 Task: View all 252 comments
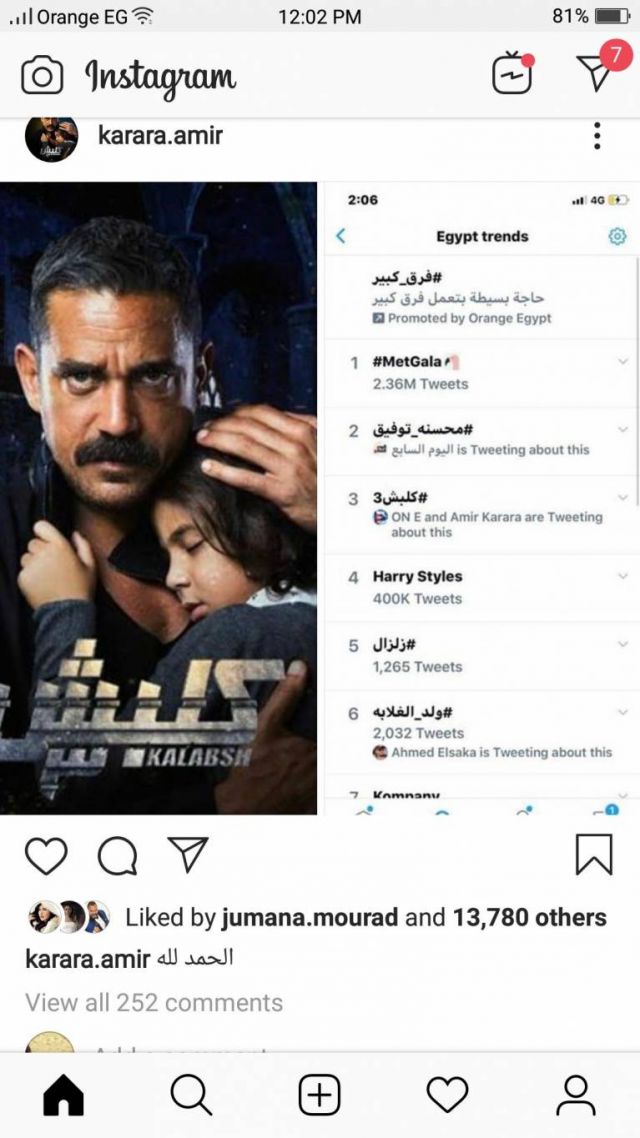click(x=154, y=1002)
